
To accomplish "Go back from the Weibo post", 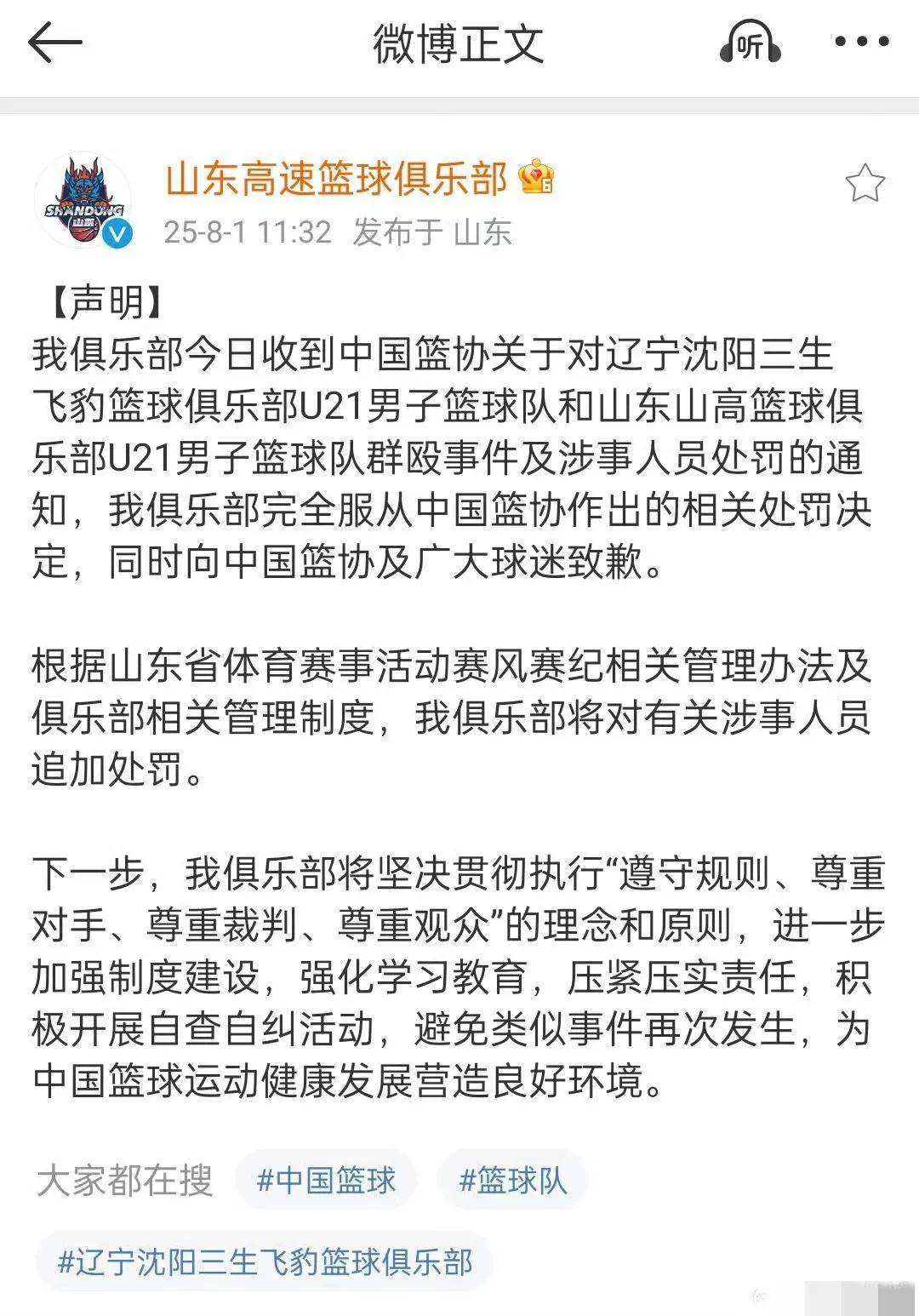I will [54, 43].
